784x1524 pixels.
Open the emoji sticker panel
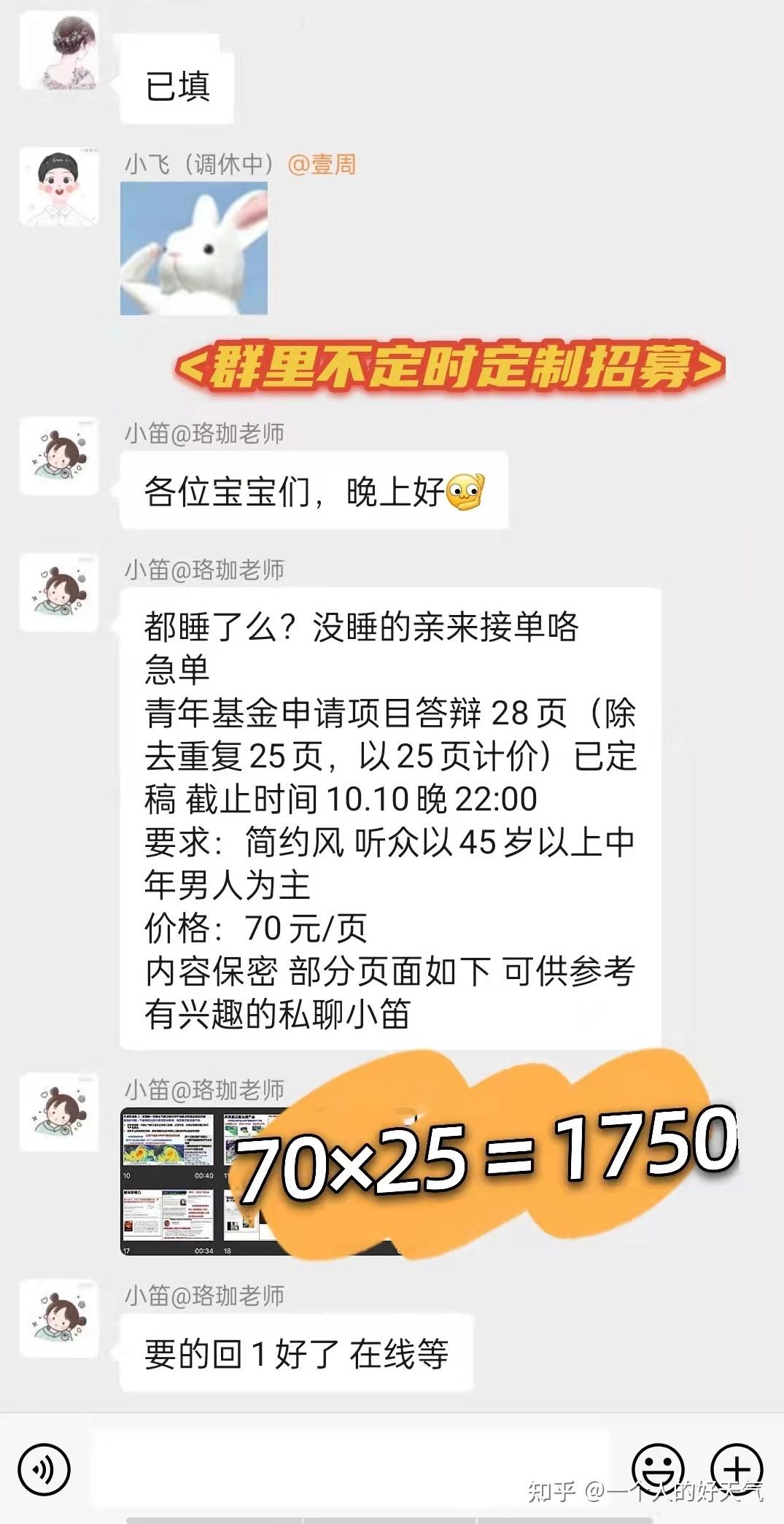[x=658, y=1469]
